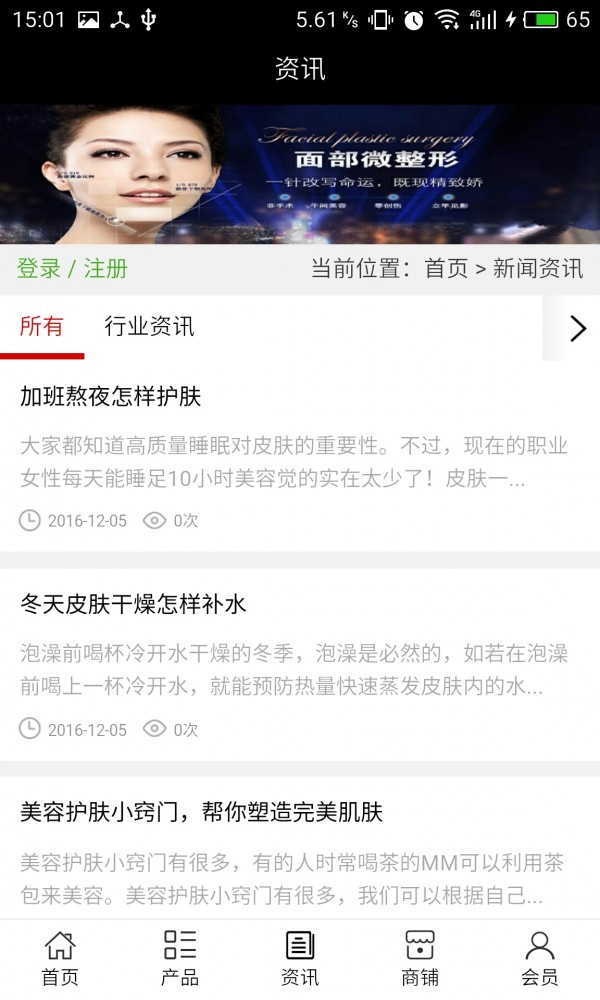This screenshot has height=1000, width=600.
Task: Open article 冬天皮肤干燥怎样补水
Action: [133, 605]
